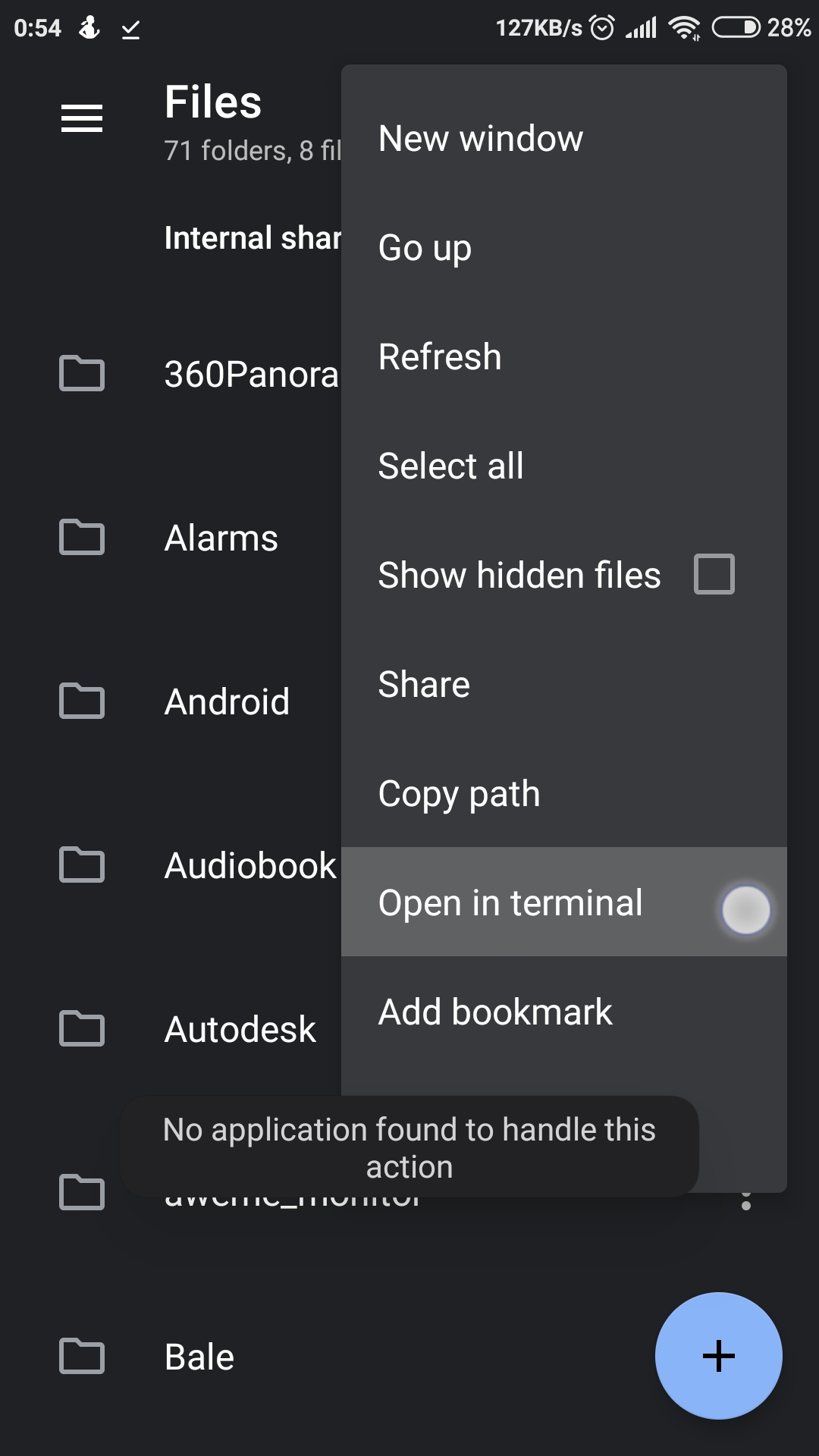Enable the Show hidden files checkbox

(x=714, y=574)
